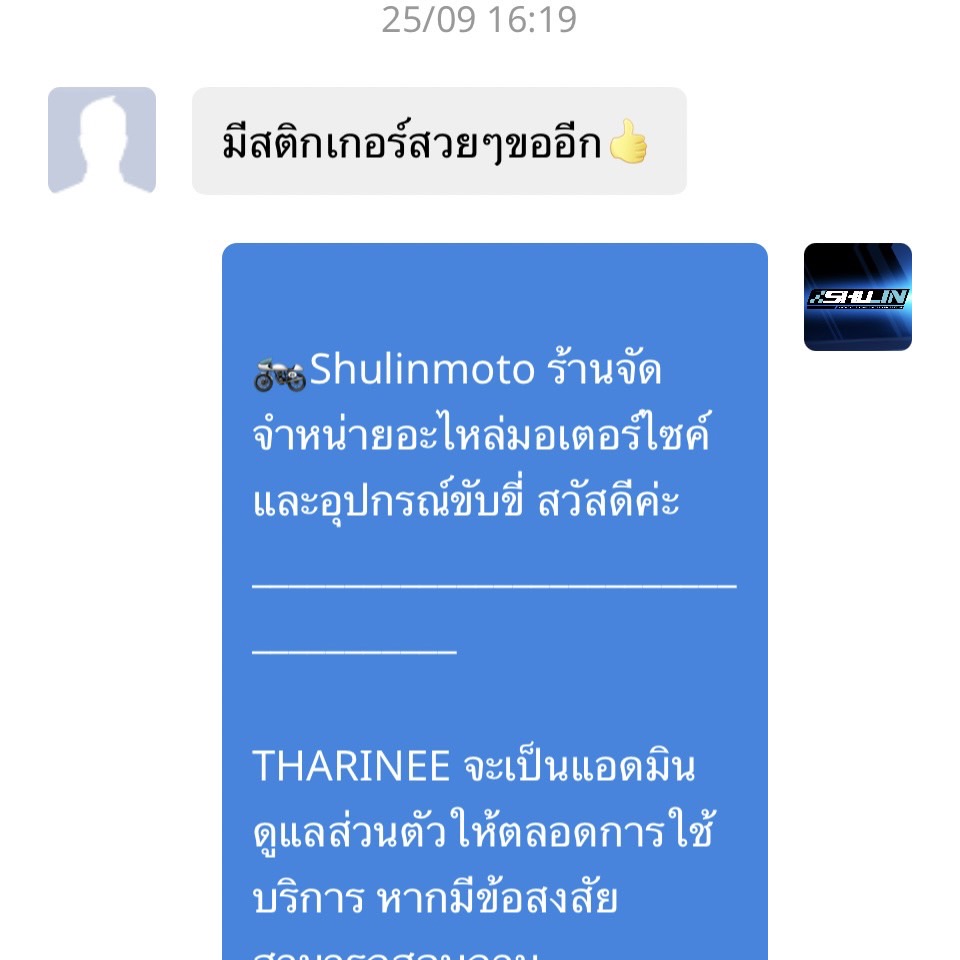Open the Shulin shop profile picture
Screen dimensions: 960x960
coord(857,297)
